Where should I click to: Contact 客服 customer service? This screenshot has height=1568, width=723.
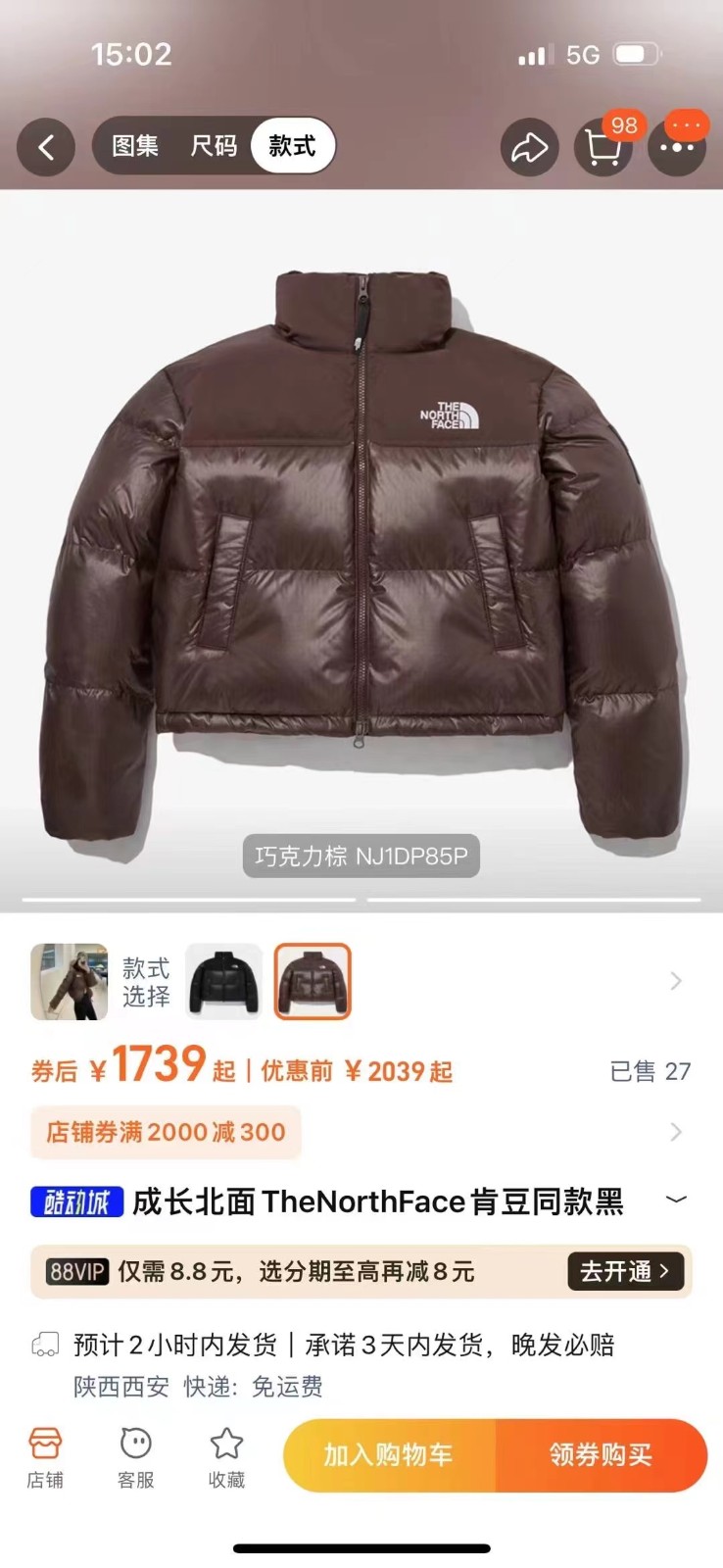click(x=135, y=1457)
